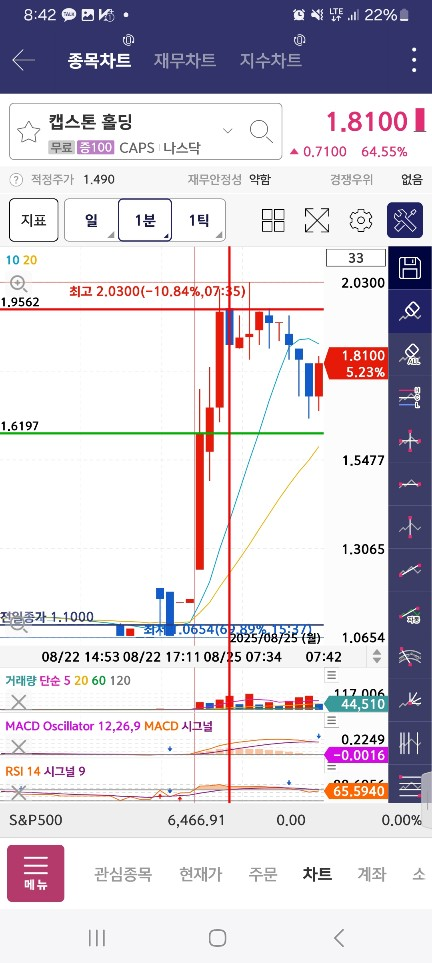Save the chart with floppy disk icon
This screenshot has width=432, height=963.
point(410,268)
